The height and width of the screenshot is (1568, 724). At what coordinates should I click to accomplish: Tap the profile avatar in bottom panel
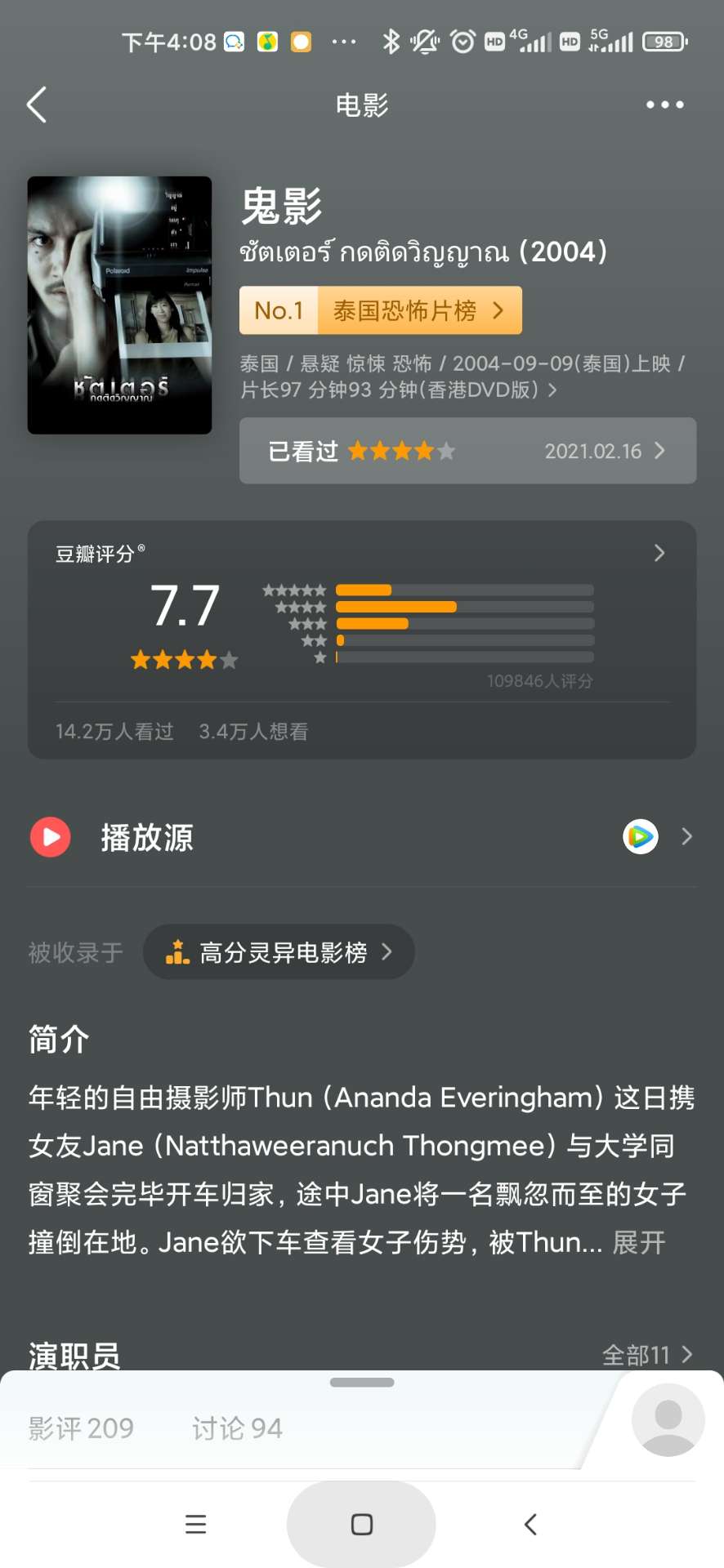click(x=668, y=1419)
